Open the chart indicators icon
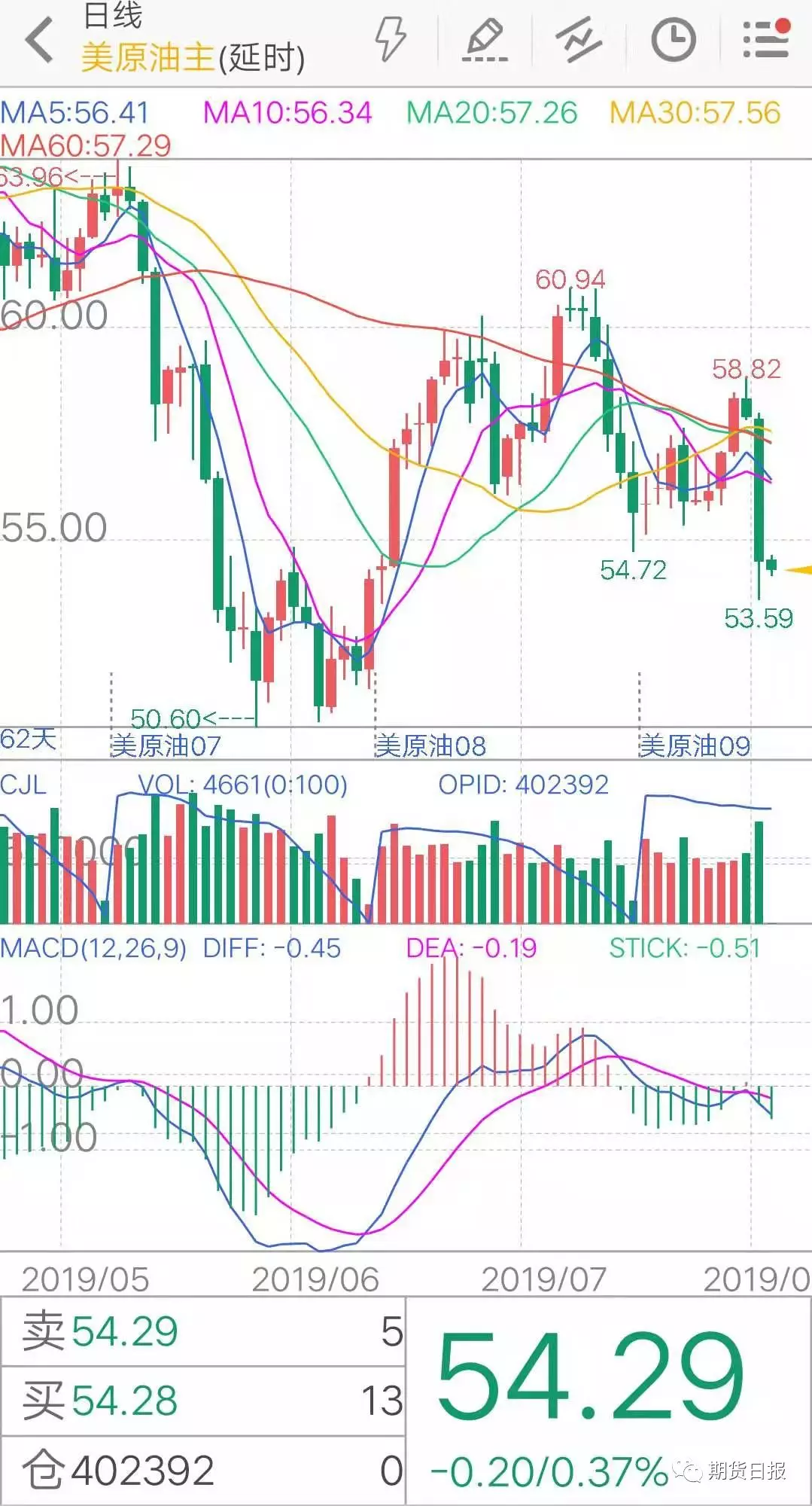This screenshot has height=1506, width=812. pyautogui.click(x=579, y=39)
